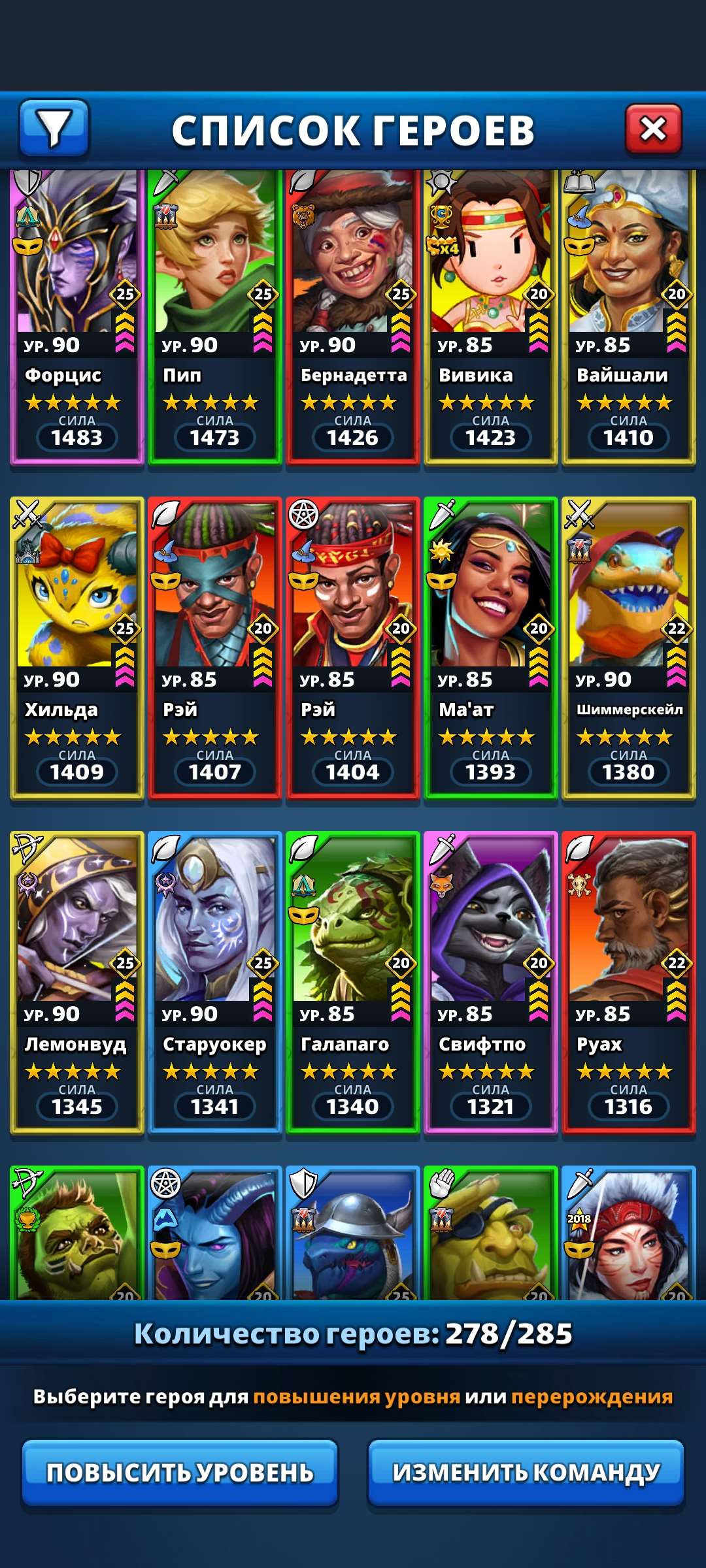Image resolution: width=706 pixels, height=1568 pixels.
Task: Choose hero Шиммерскейл
Action: pos(628,647)
